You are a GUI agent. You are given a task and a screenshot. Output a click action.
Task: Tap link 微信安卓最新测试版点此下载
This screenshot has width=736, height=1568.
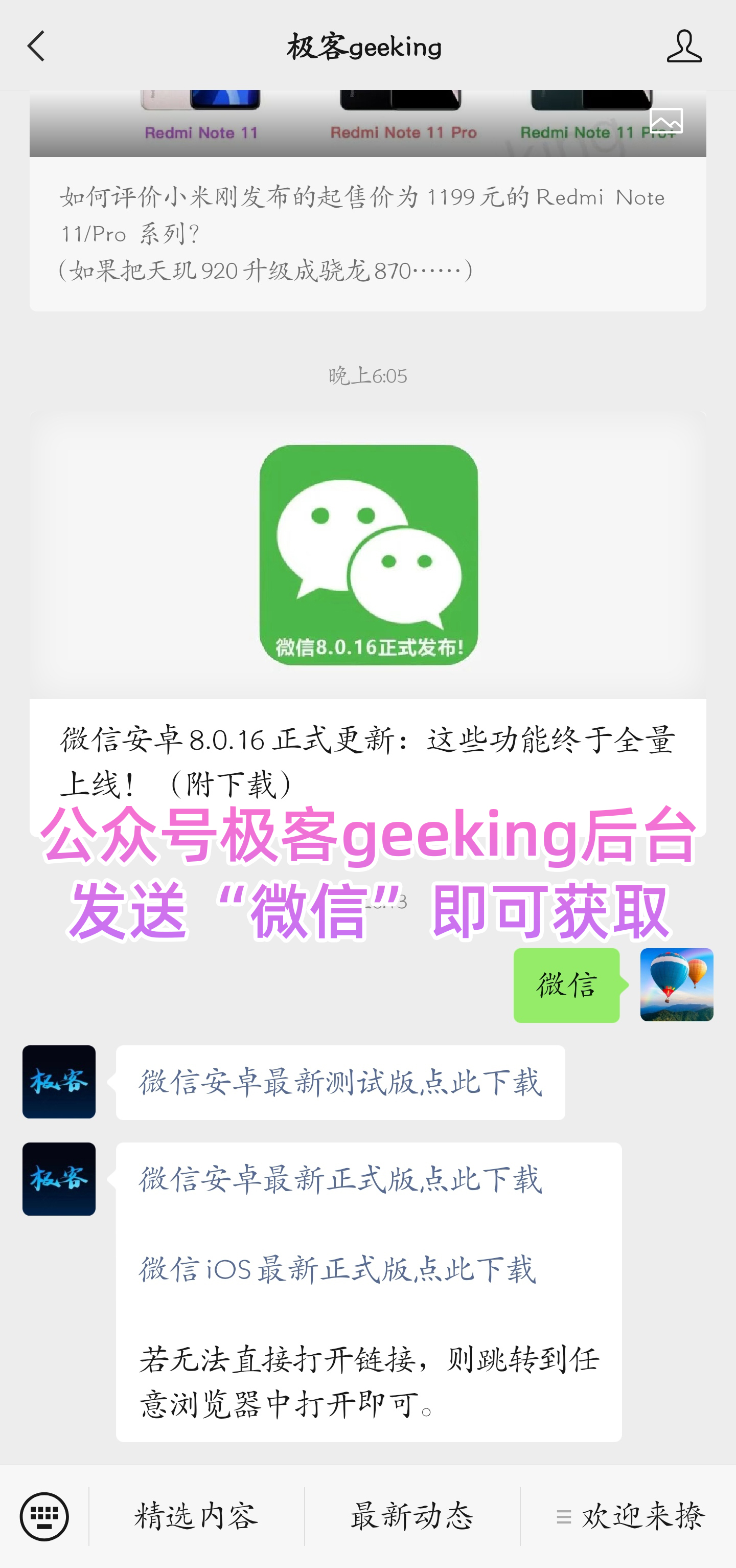tap(340, 1083)
